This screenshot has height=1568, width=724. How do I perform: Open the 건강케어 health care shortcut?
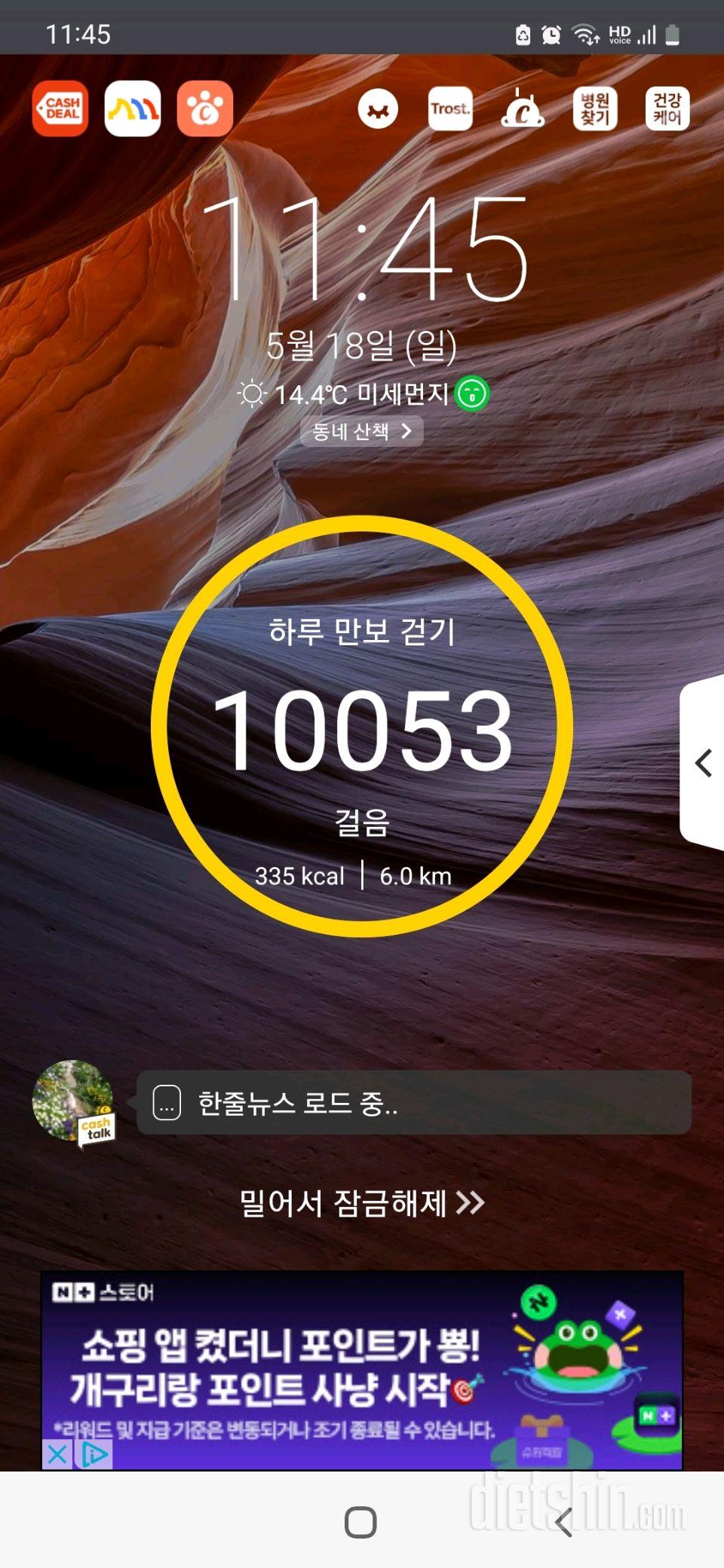tap(667, 109)
